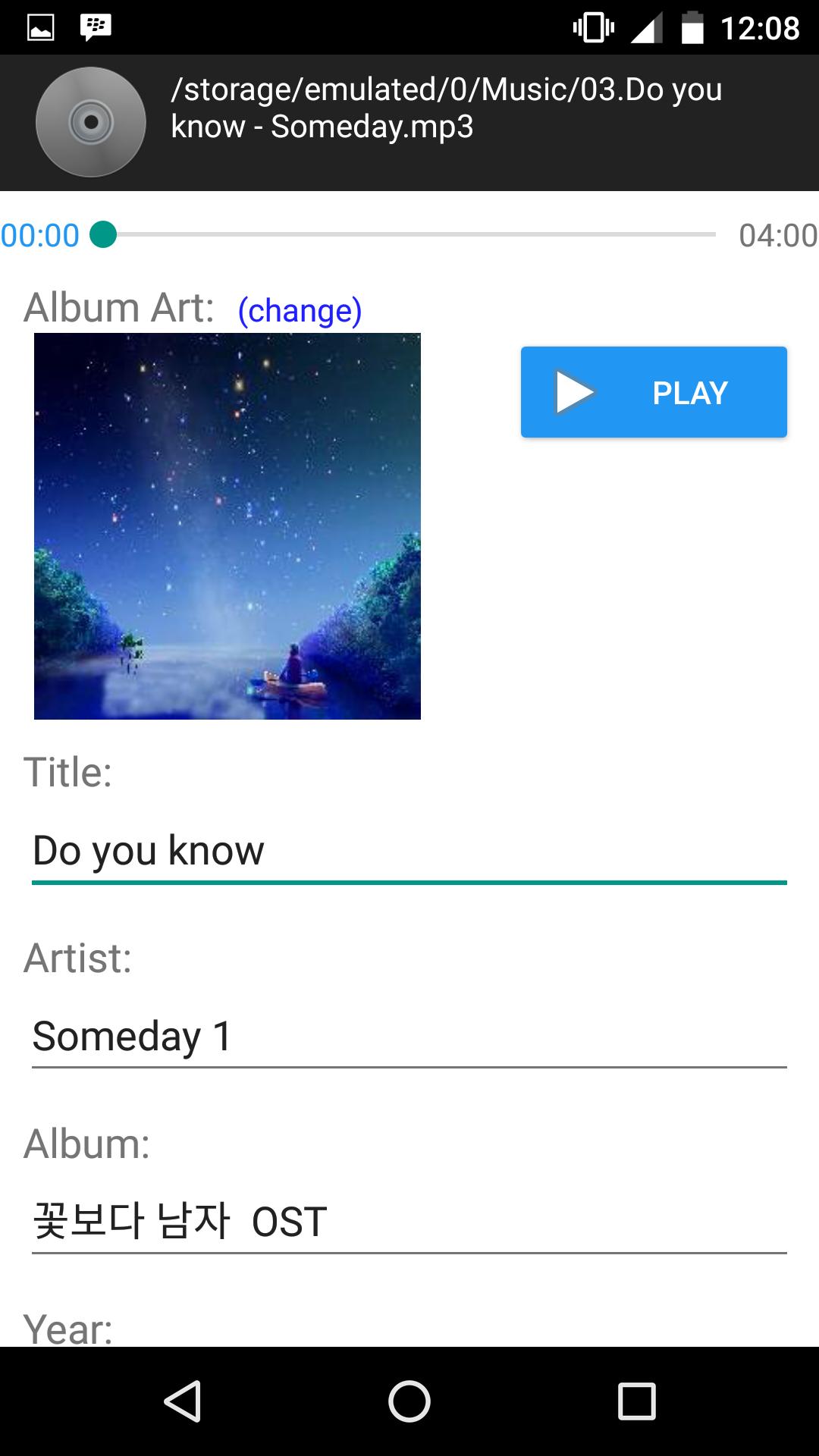Image resolution: width=819 pixels, height=1456 pixels.
Task: Go back using the system back button
Action: tap(183, 1401)
